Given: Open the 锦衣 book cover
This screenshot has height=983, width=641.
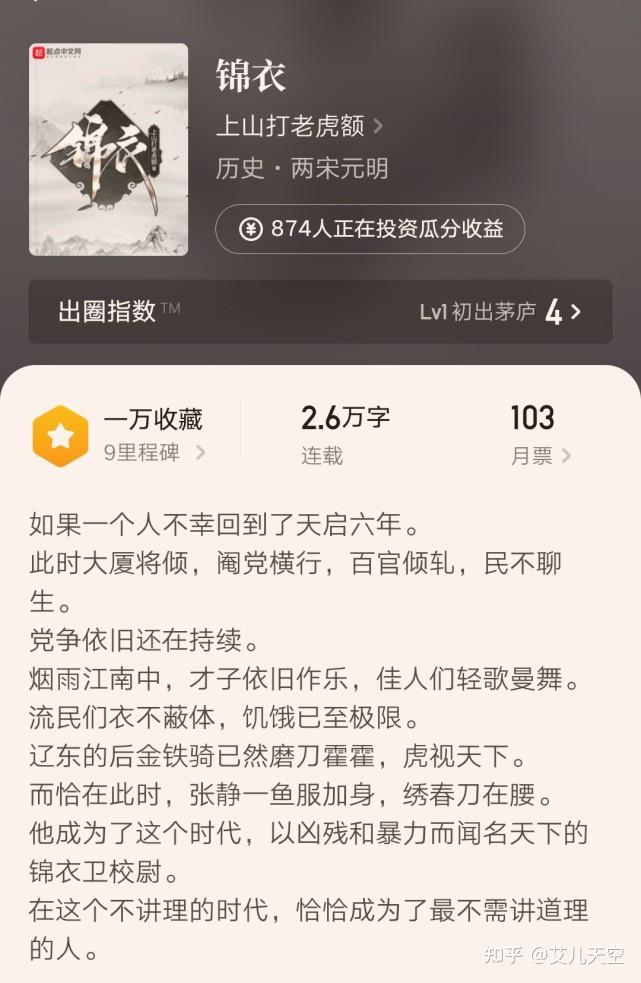Looking at the screenshot, I should pos(108,150).
